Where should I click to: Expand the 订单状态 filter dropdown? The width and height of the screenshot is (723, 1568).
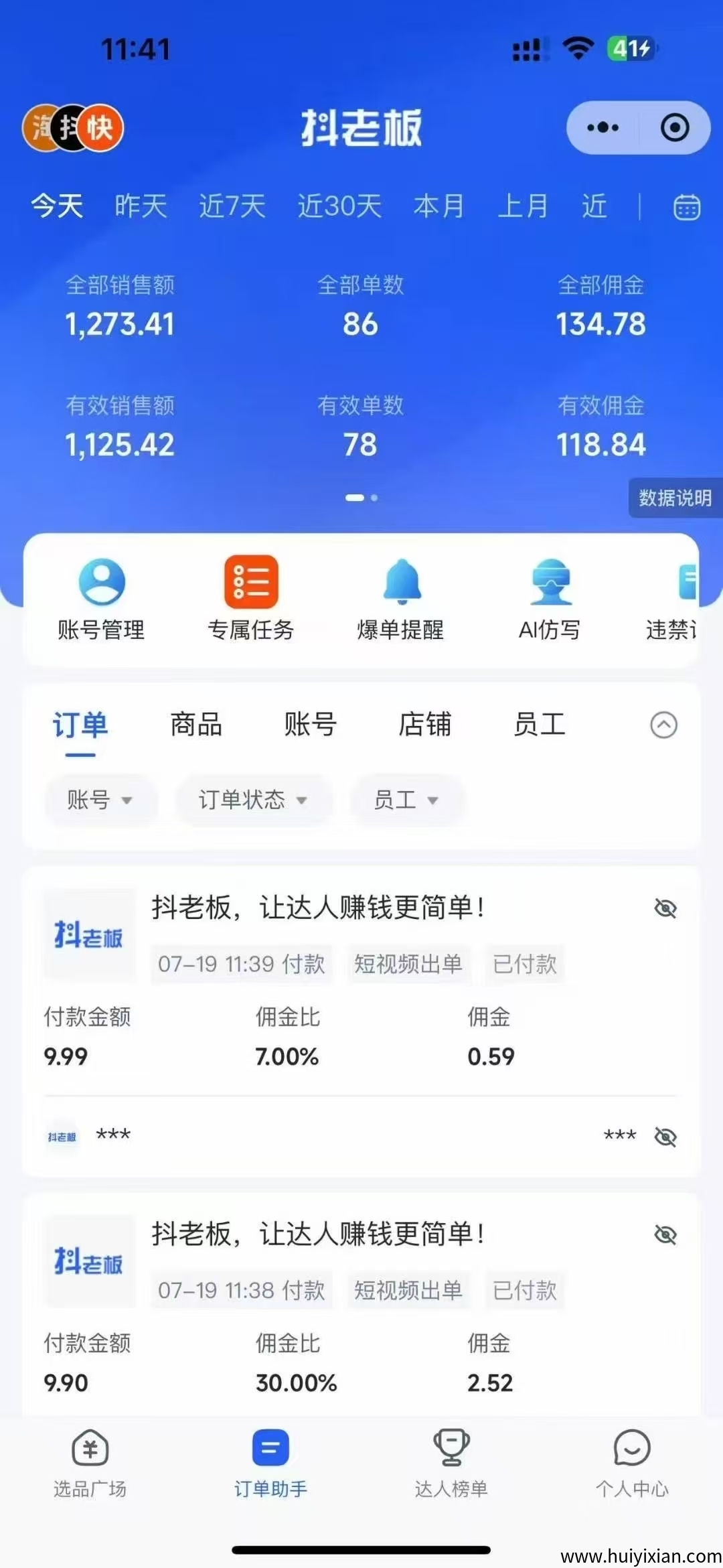[x=253, y=800]
